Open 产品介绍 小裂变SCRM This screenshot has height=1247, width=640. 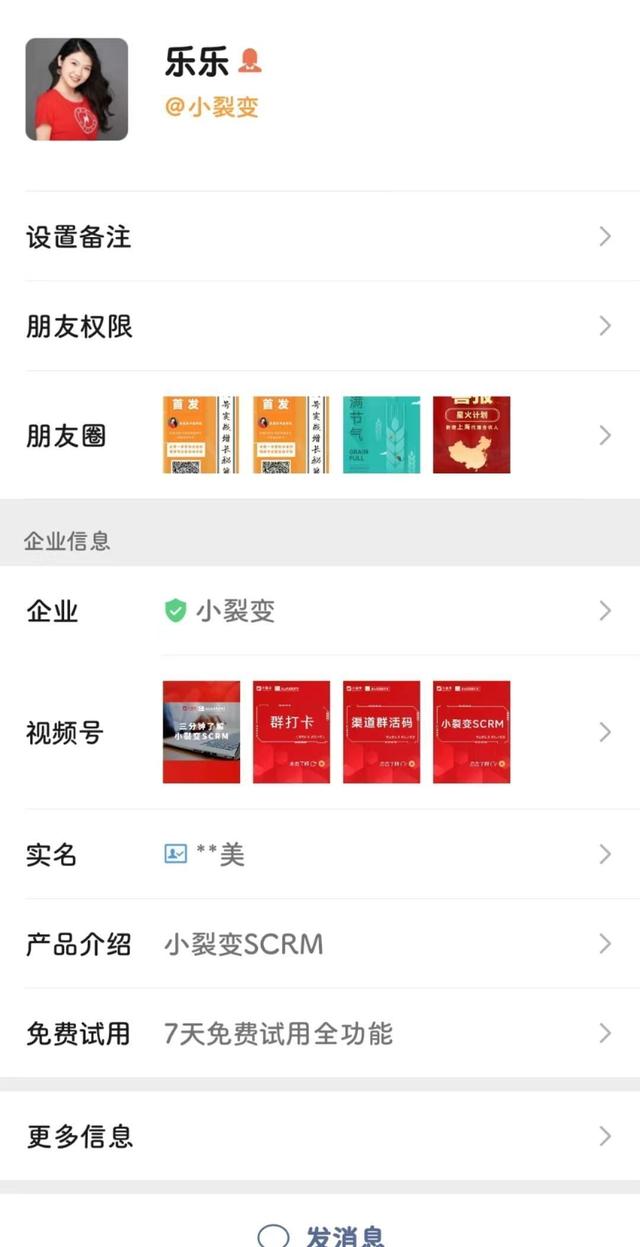point(319,944)
